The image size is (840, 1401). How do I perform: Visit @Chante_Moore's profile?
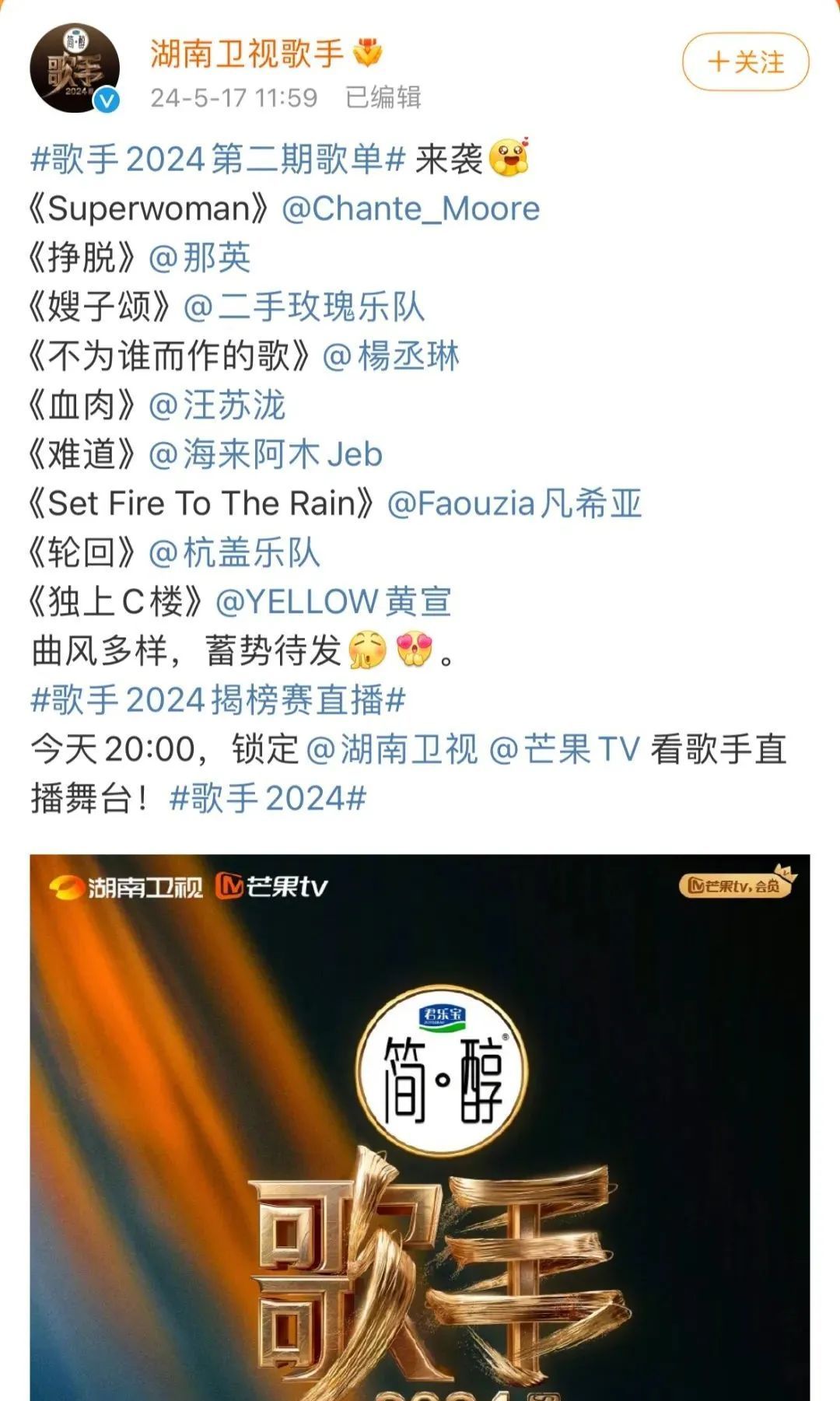411,208
